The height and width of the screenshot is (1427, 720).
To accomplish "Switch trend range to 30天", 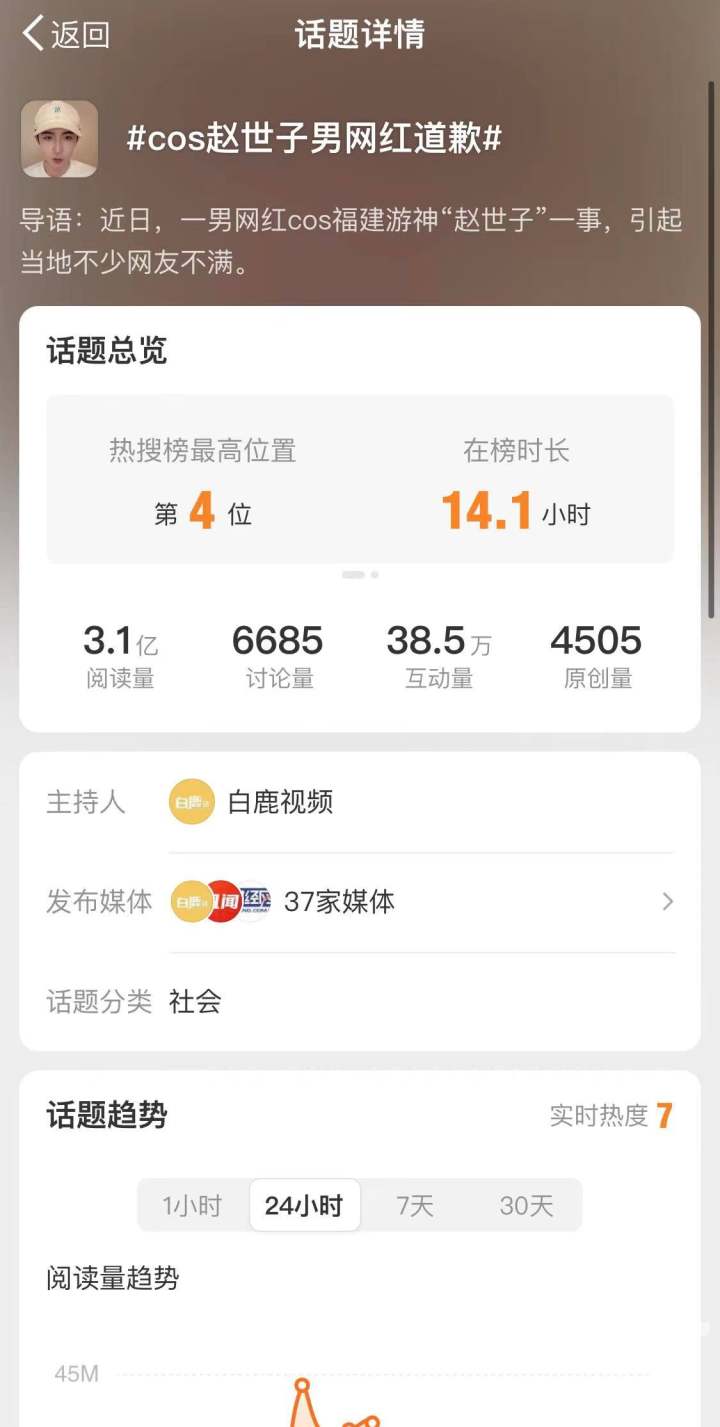I will tap(526, 1206).
